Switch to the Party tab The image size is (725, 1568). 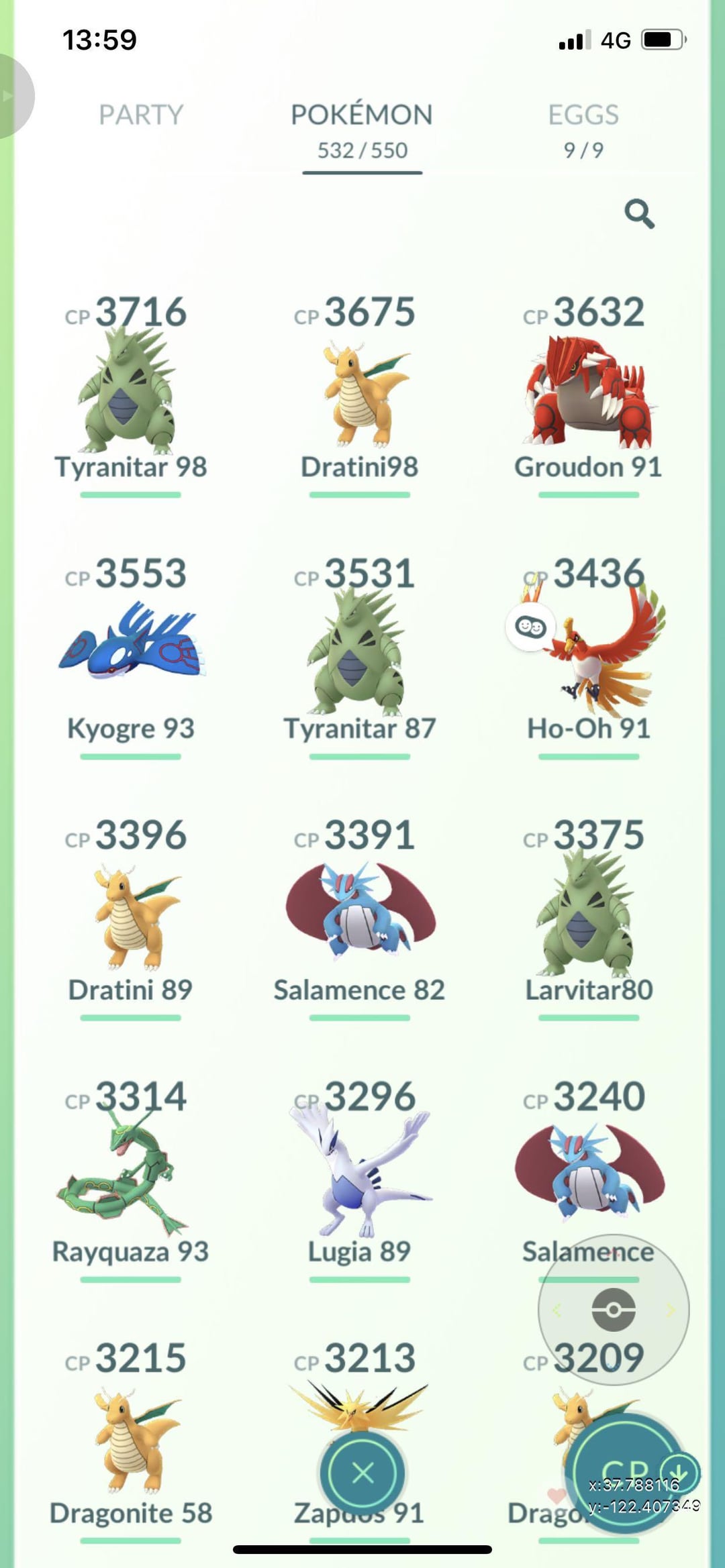pos(141,115)
